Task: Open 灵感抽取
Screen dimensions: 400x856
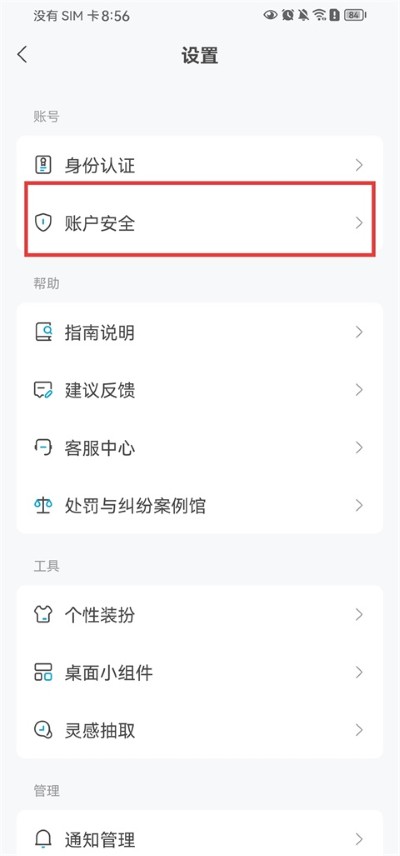Action: pos(200,730)
